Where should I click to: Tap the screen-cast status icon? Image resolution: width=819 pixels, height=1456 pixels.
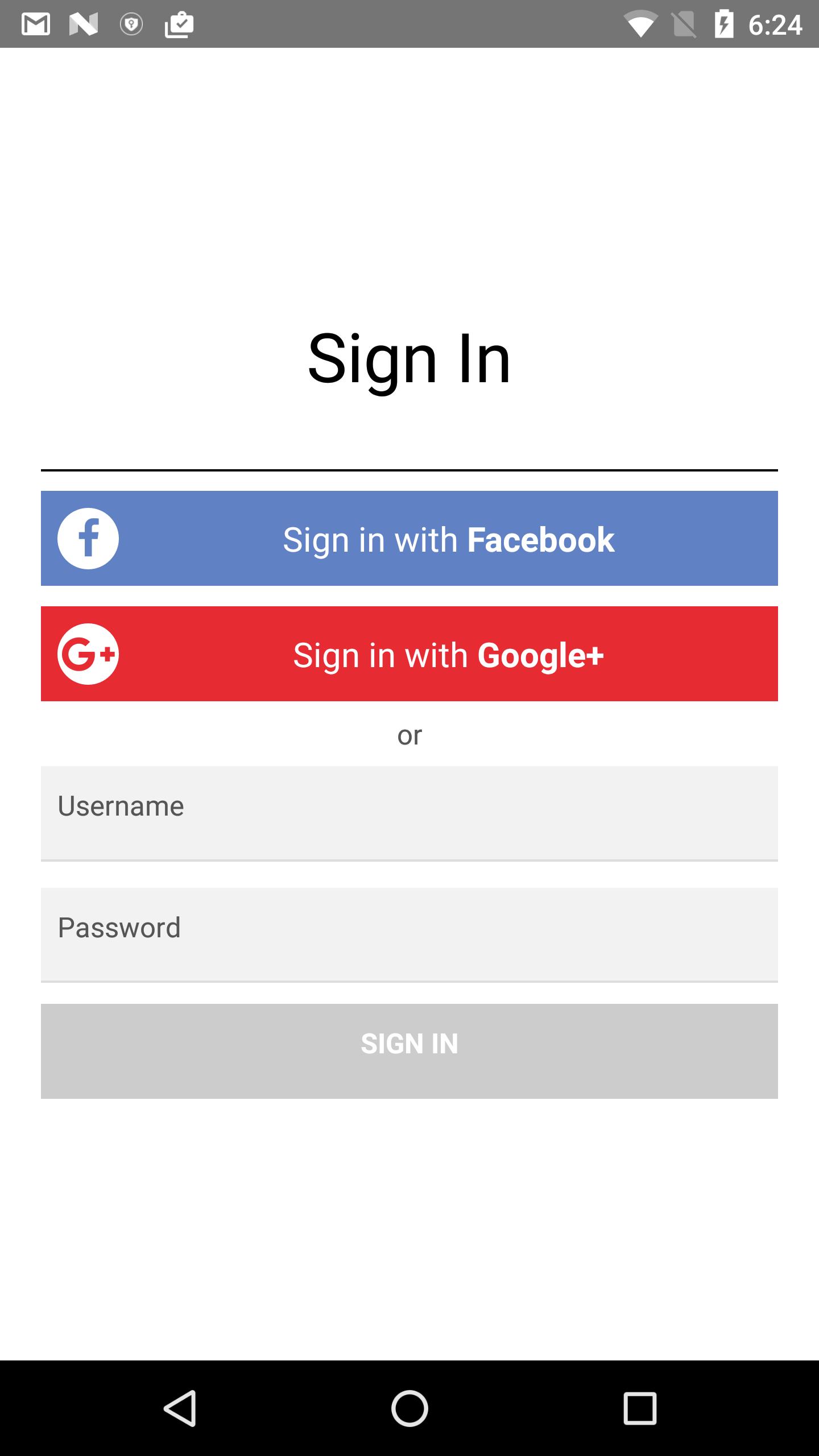pos(684,24)
